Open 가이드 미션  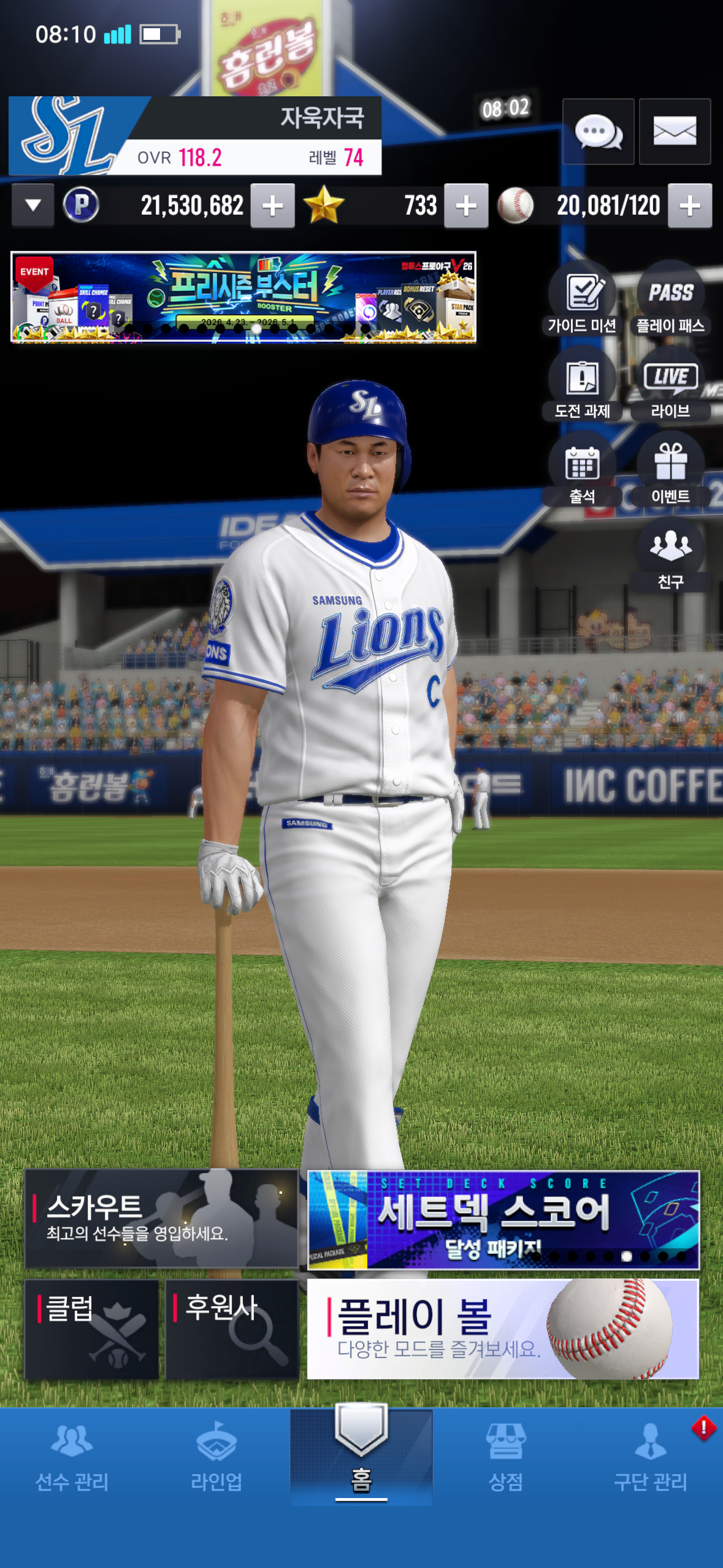click(x=582, y=301)
